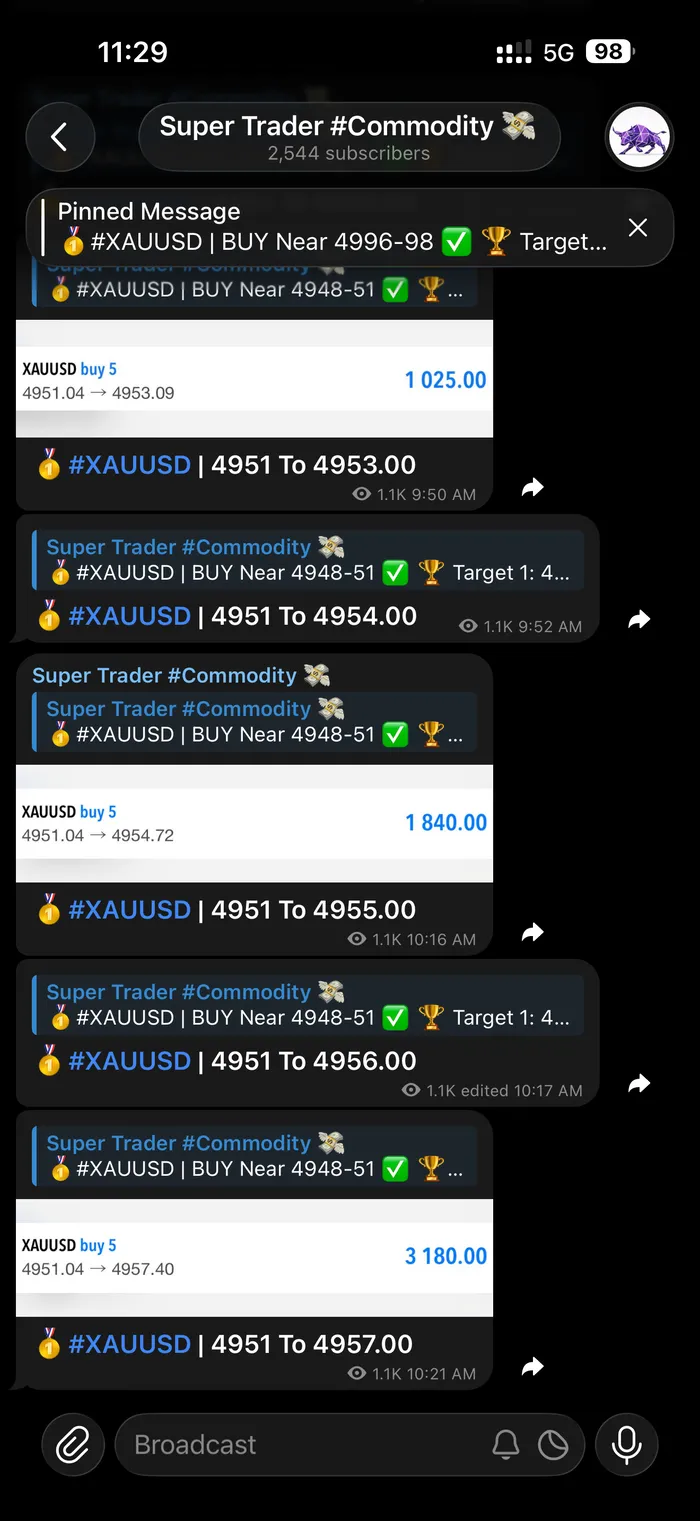Dismiss the pinned message bar
The height and width of the screenshot is (1521, 700).
638,228
